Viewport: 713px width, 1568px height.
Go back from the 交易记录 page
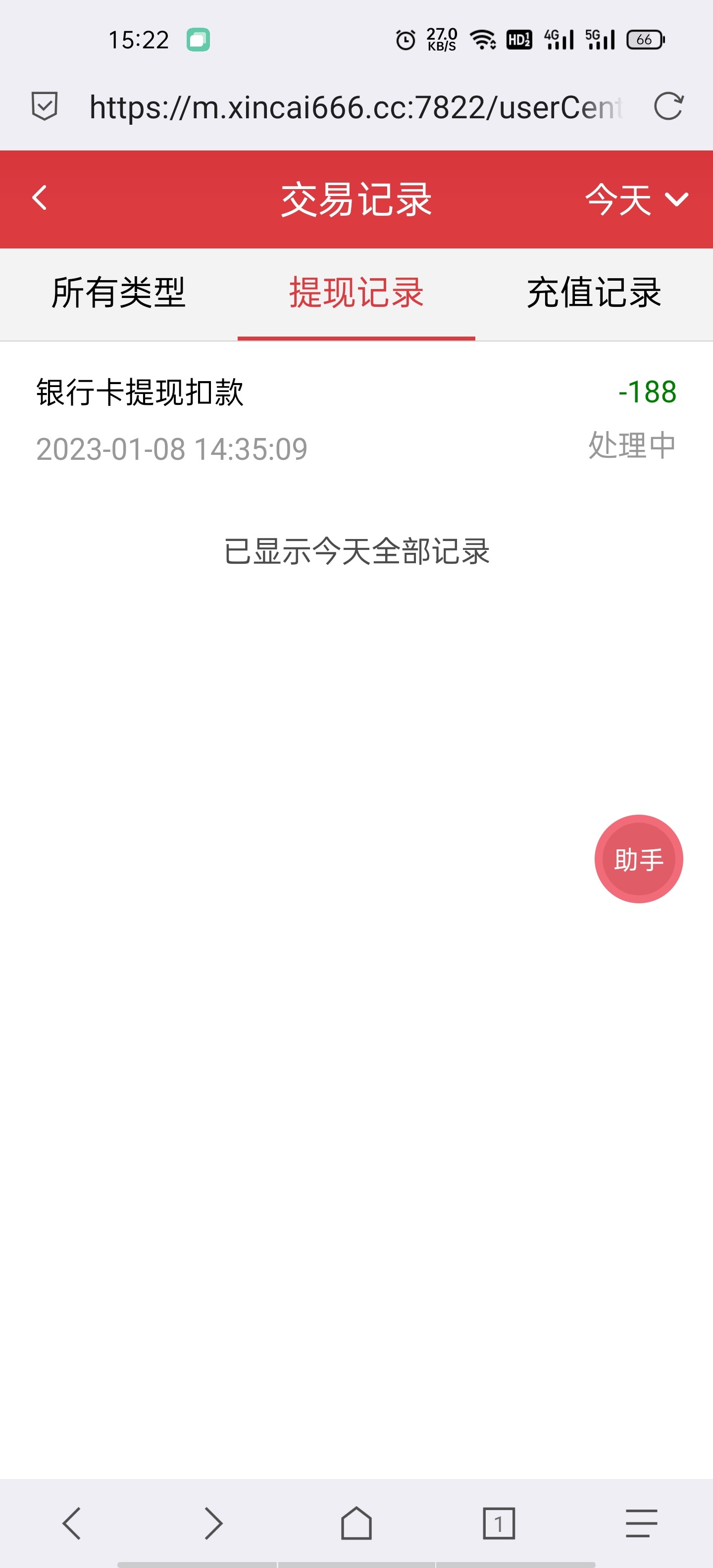pyautogui.click(x=40, y=198)
